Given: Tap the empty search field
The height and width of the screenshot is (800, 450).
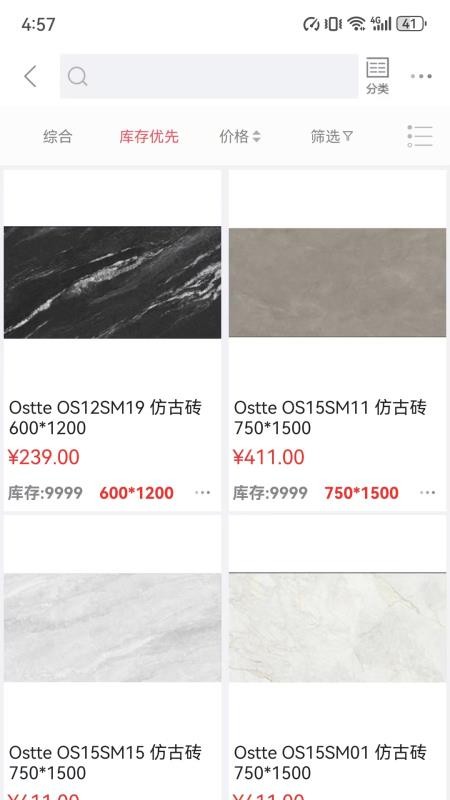Looking at the screenshot, I should (209, 76).
